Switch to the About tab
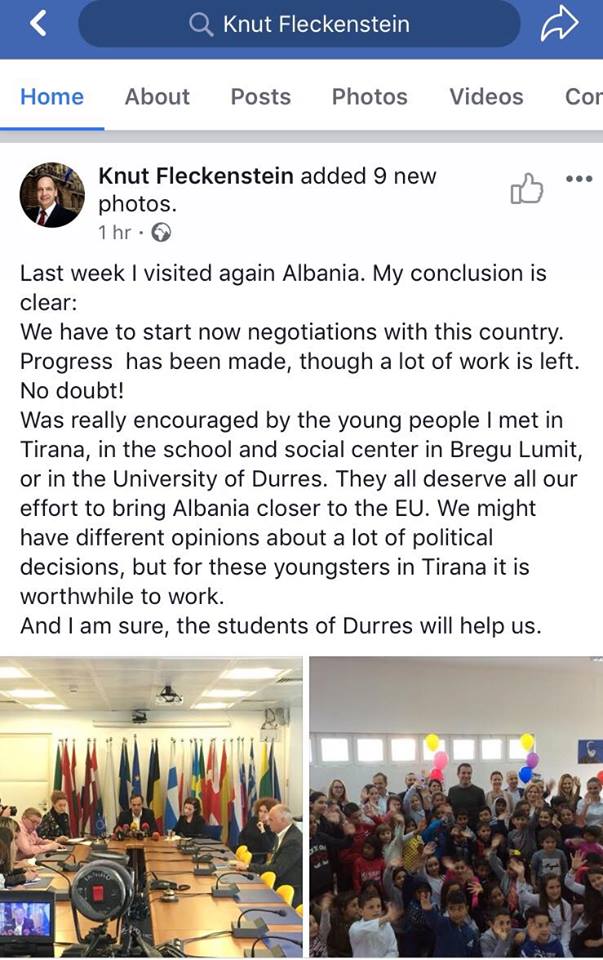The height and width of the screenshot is (960, 603). [x=157, y=97]
